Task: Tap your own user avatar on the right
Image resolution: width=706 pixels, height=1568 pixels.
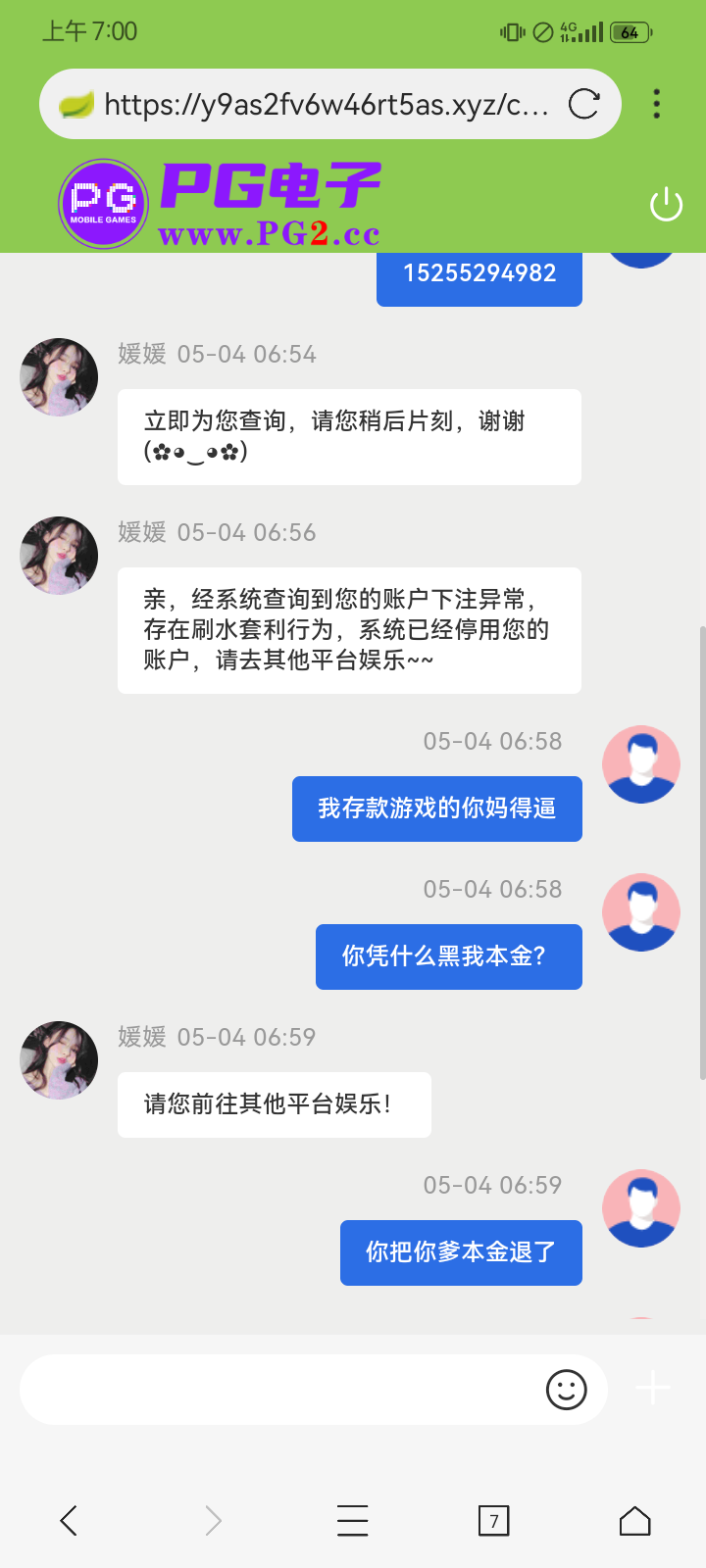Action: click(x=640, y=1208)
